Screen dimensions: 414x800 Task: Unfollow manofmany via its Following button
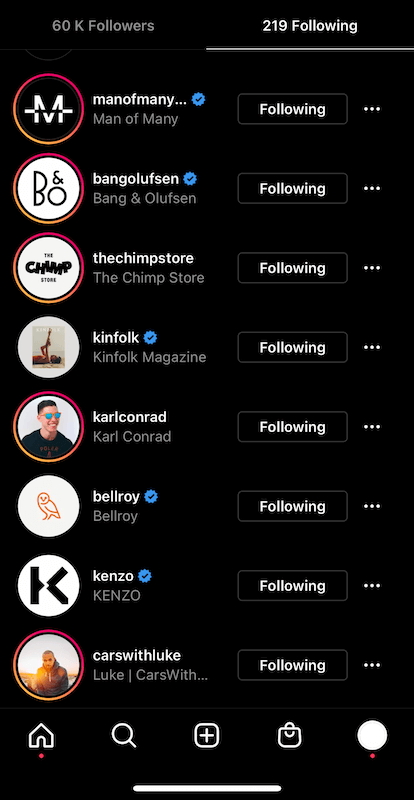tap(293, 109)
